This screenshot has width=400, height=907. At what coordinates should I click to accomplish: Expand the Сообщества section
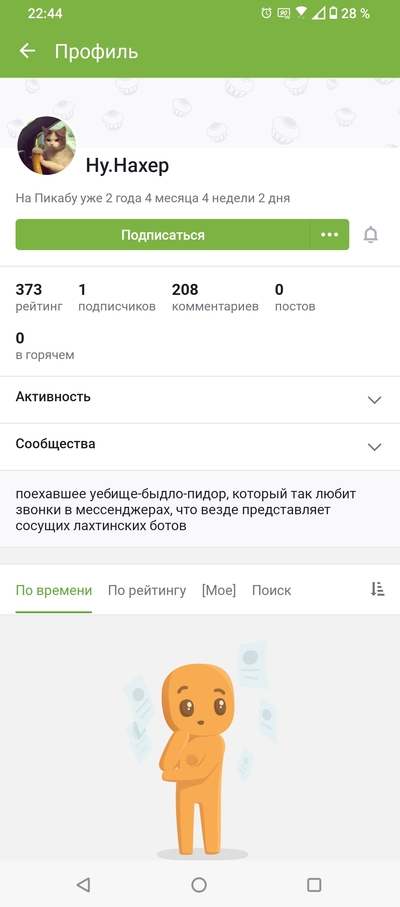click(200, 447)
